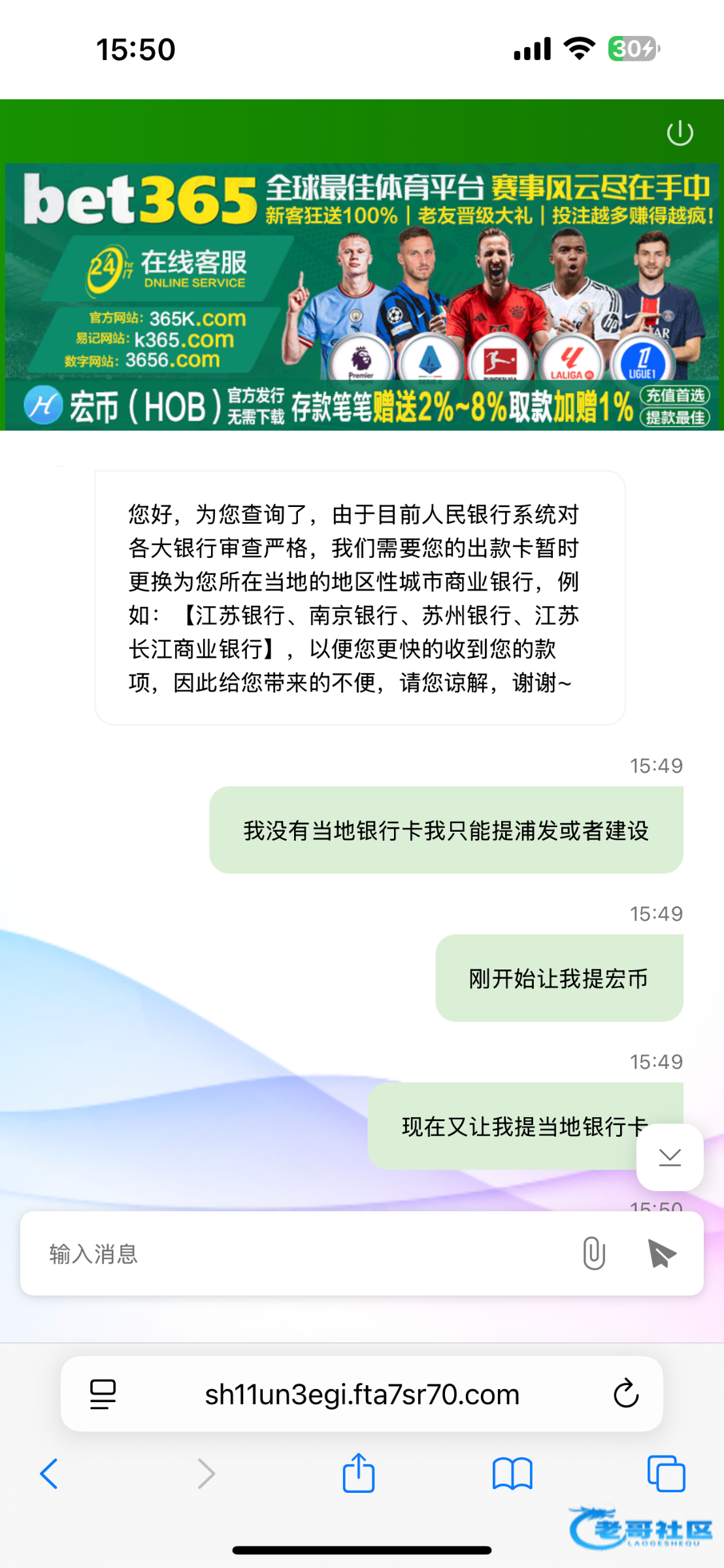Go back to the previous page

pyautogui.click(x=49, y=1473)
